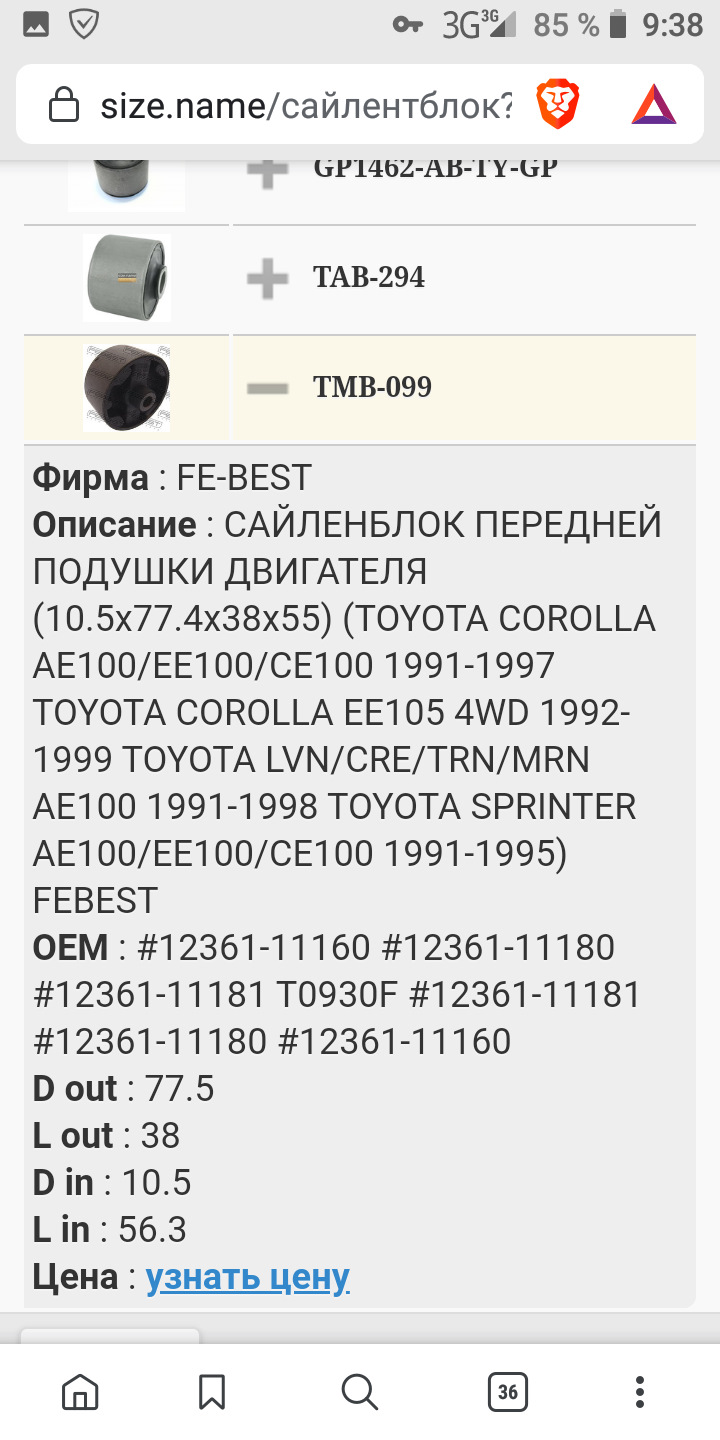Image resolution: width=720 pixels, height=1440 pixels.
Task: Open bookmarks via bookmark icon
Action: (212, 1390)
